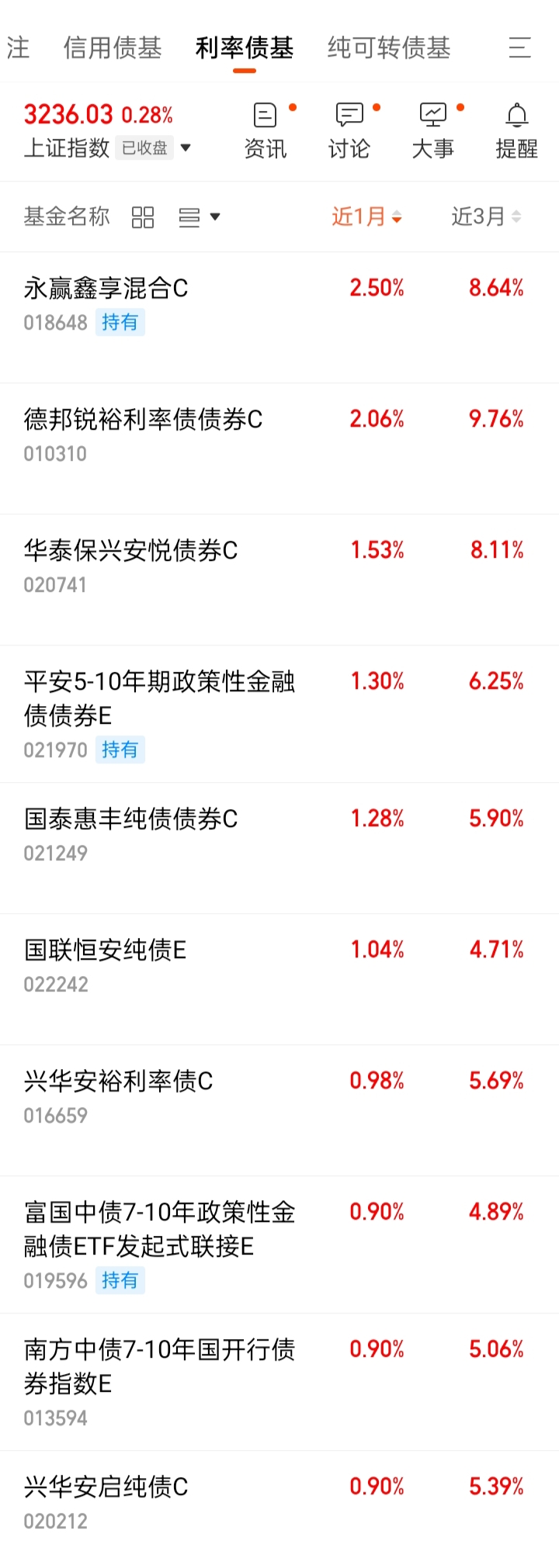Switch to grid view layout icon
Image resolution: width=559 pixels, height=1568 pixels.
pyautogui.click(x=143, y=216)
